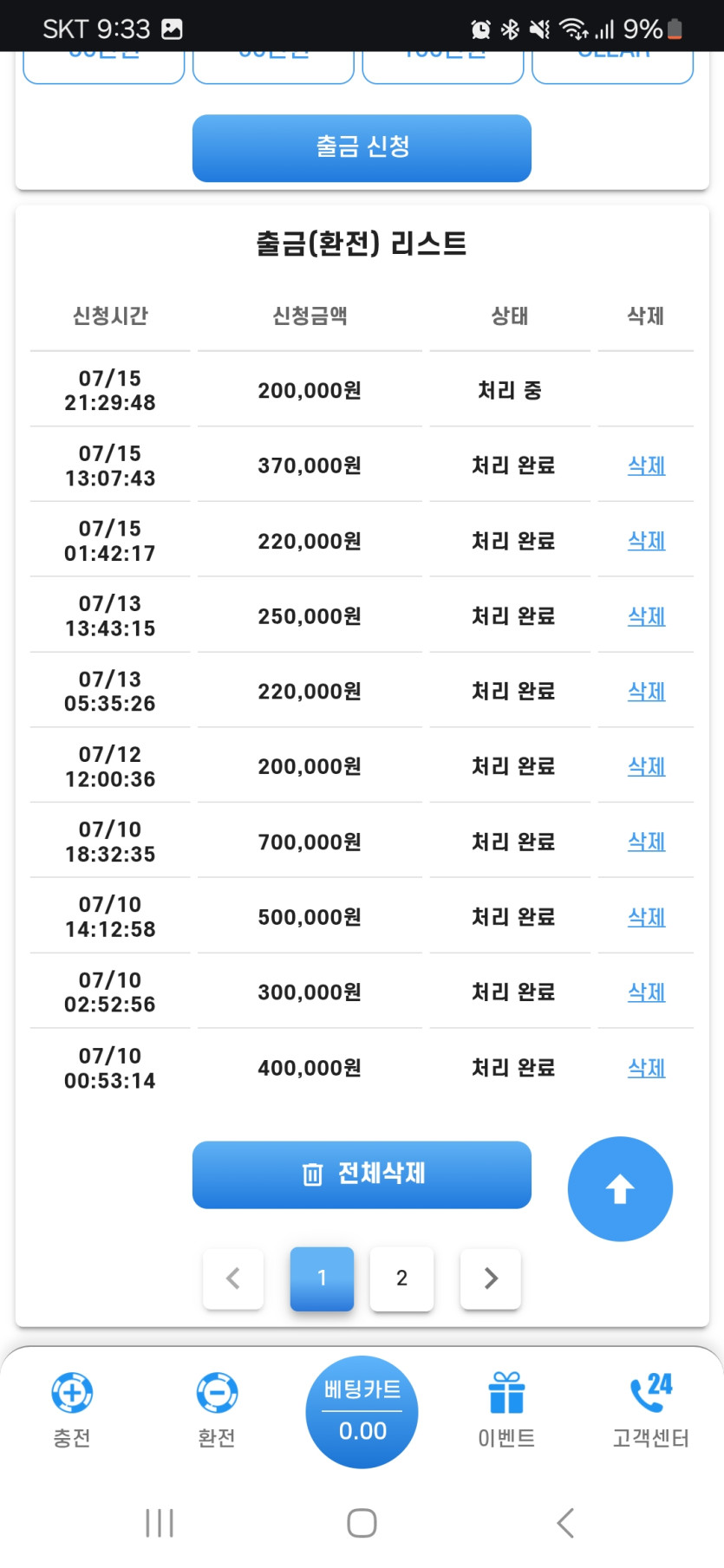The width and height of the screenshot is (724, 1568).
Task: Delete the 07/15 01:42:17 entry
Action: click(x=647, y=541)
